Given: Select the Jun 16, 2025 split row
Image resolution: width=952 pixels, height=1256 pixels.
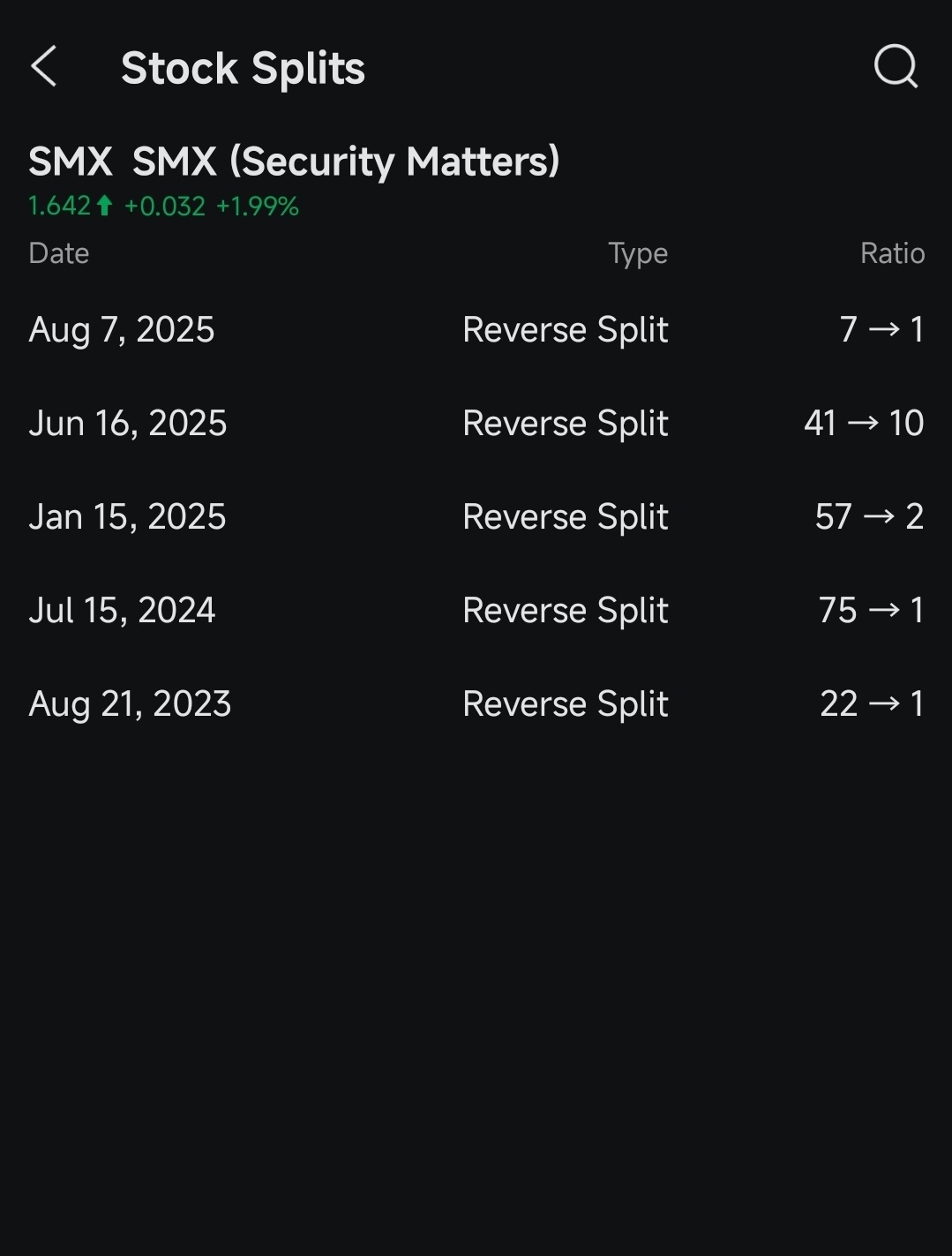Looking at the screenshot, I should (x=128, y=423).
